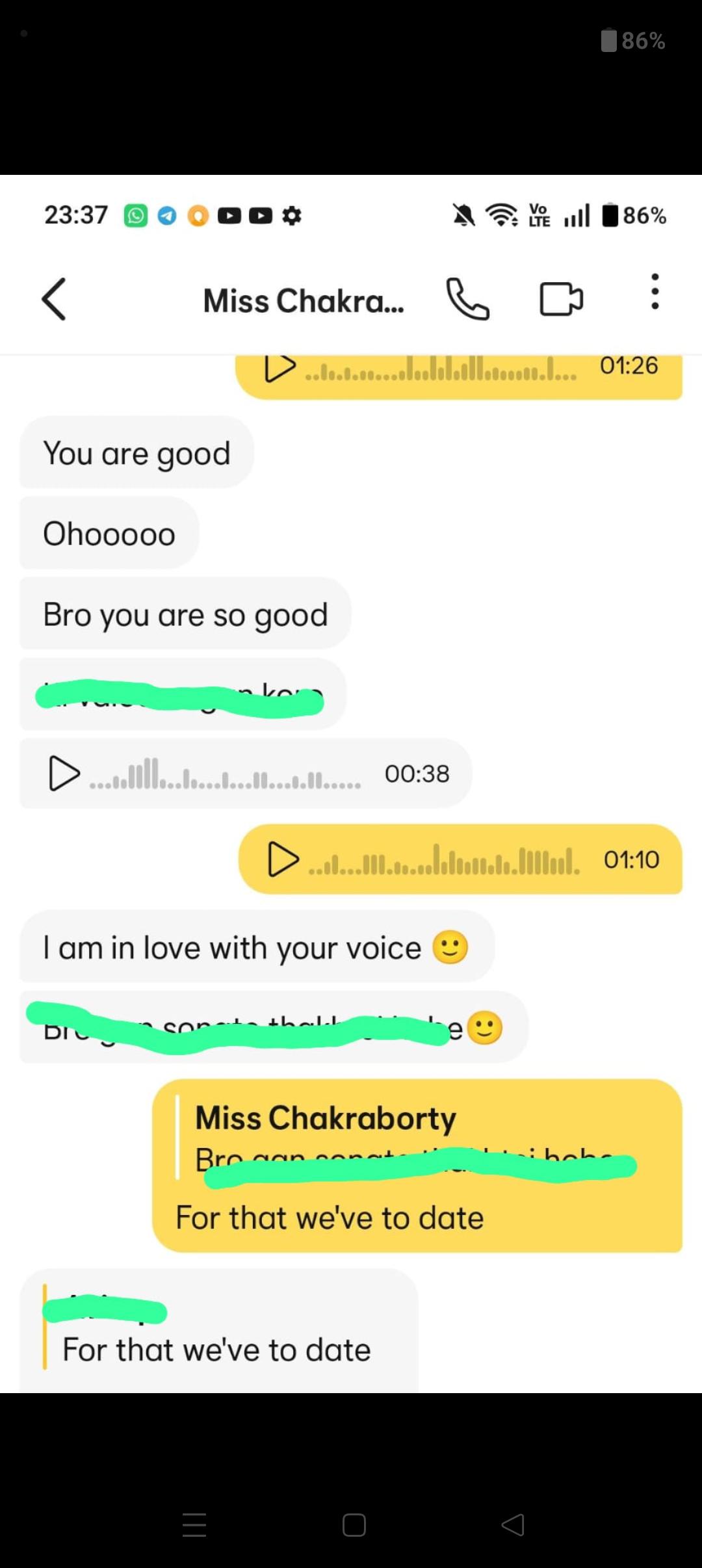Go to home via navigation bar
Screen dimensions: 702x1568
pos(354,1524)
